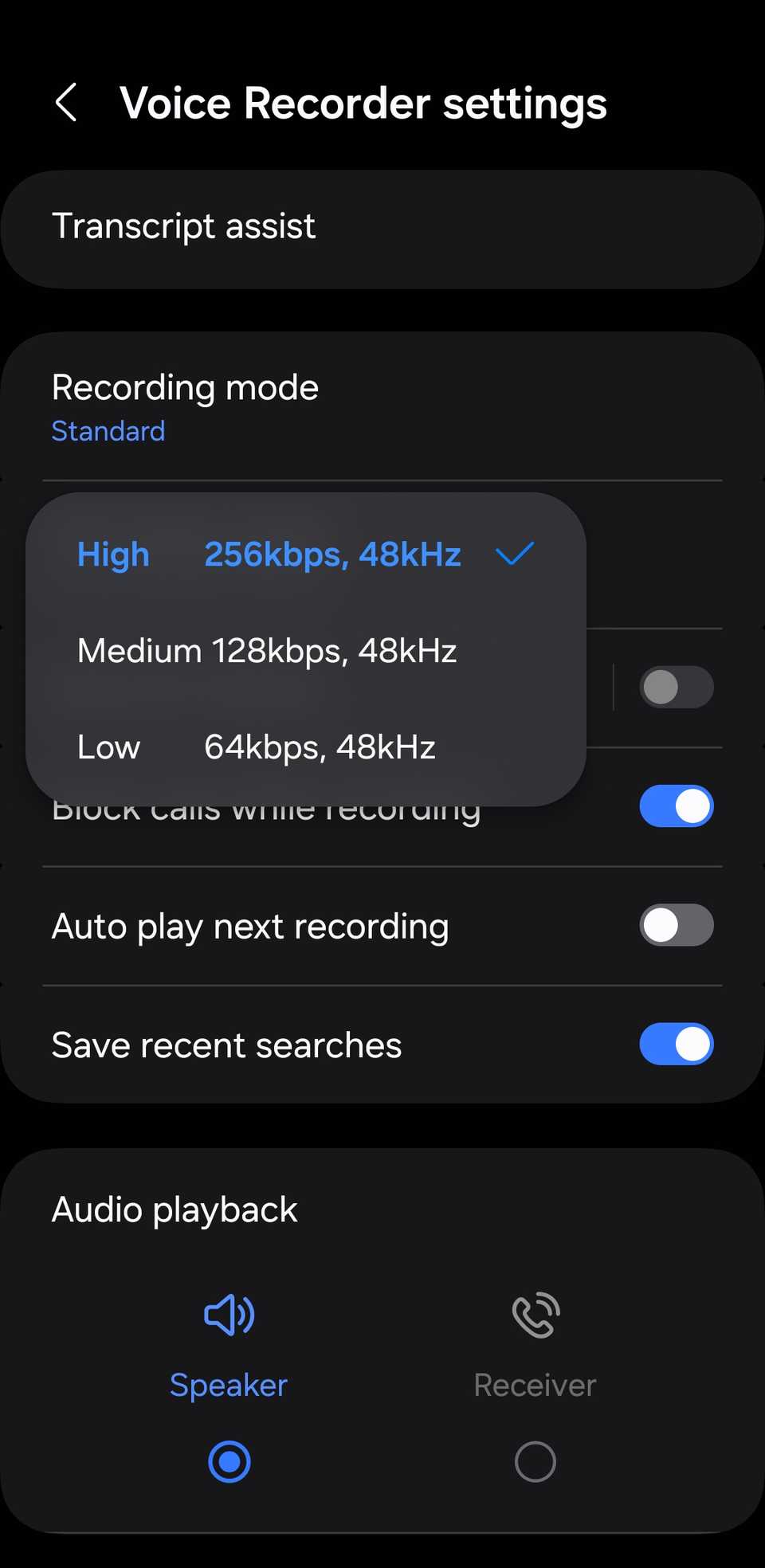Open Transcript assist settings
The width and height of the screenshot is (765, 1568).
click(x=183, y=226)
